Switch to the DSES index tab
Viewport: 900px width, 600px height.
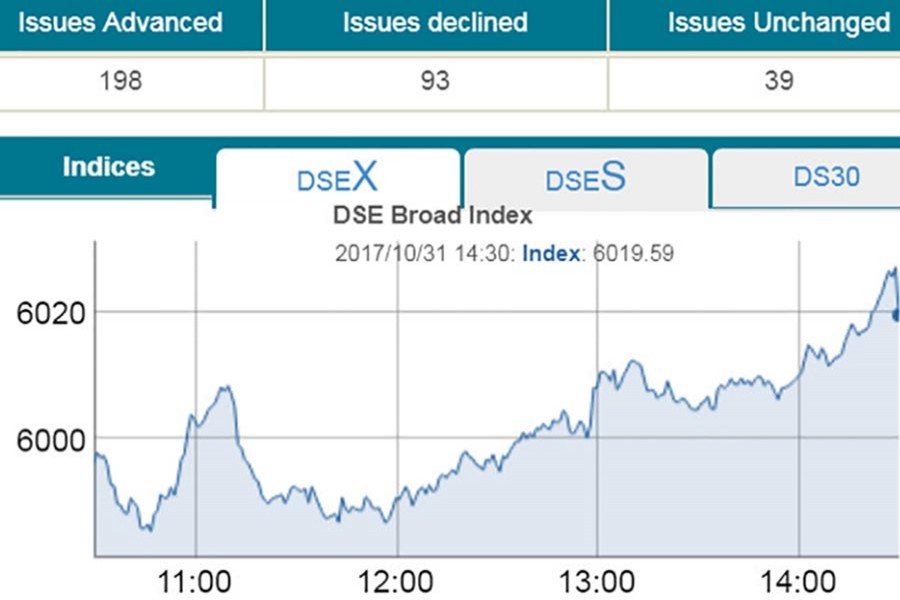586,179
